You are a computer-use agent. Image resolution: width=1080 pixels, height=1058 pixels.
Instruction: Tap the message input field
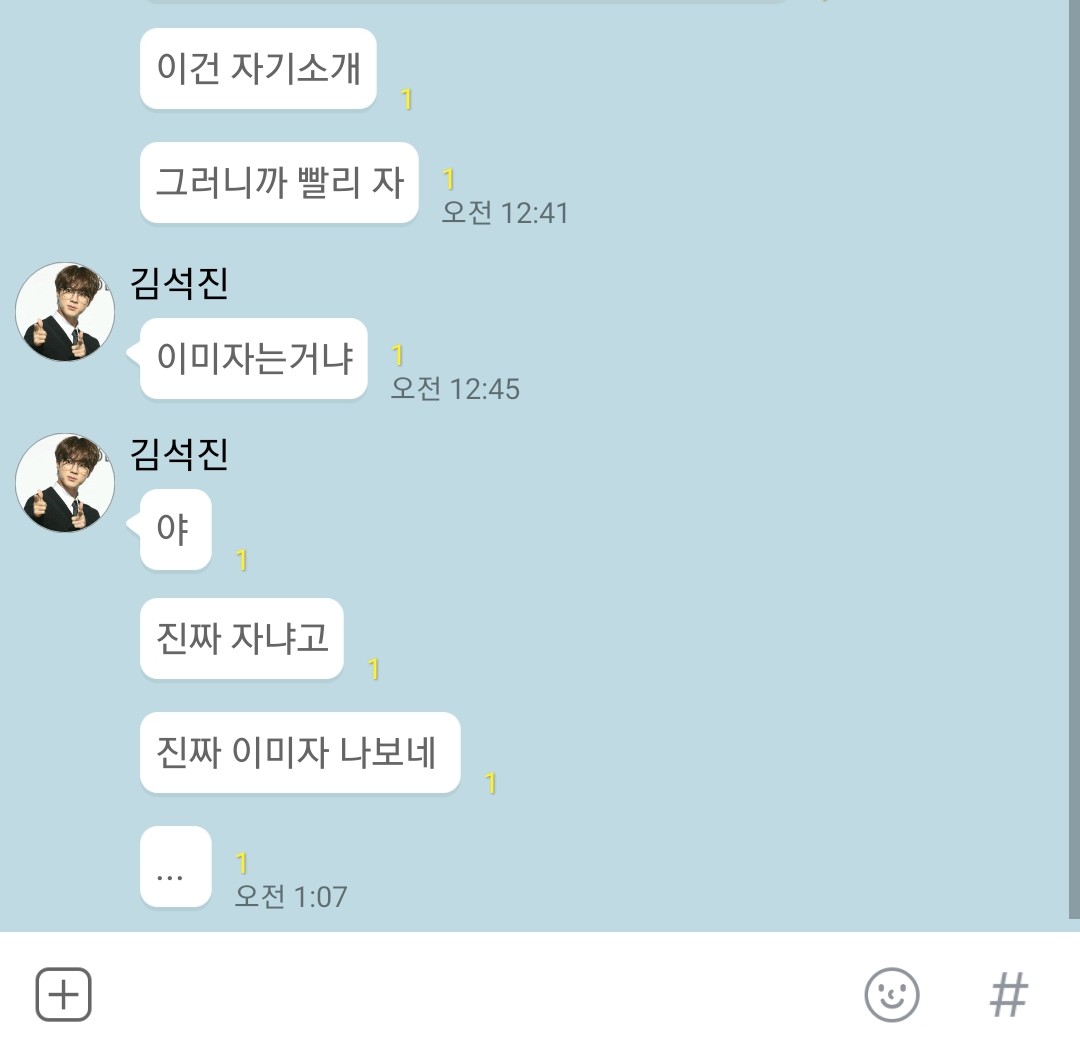(x=470, y=995)
